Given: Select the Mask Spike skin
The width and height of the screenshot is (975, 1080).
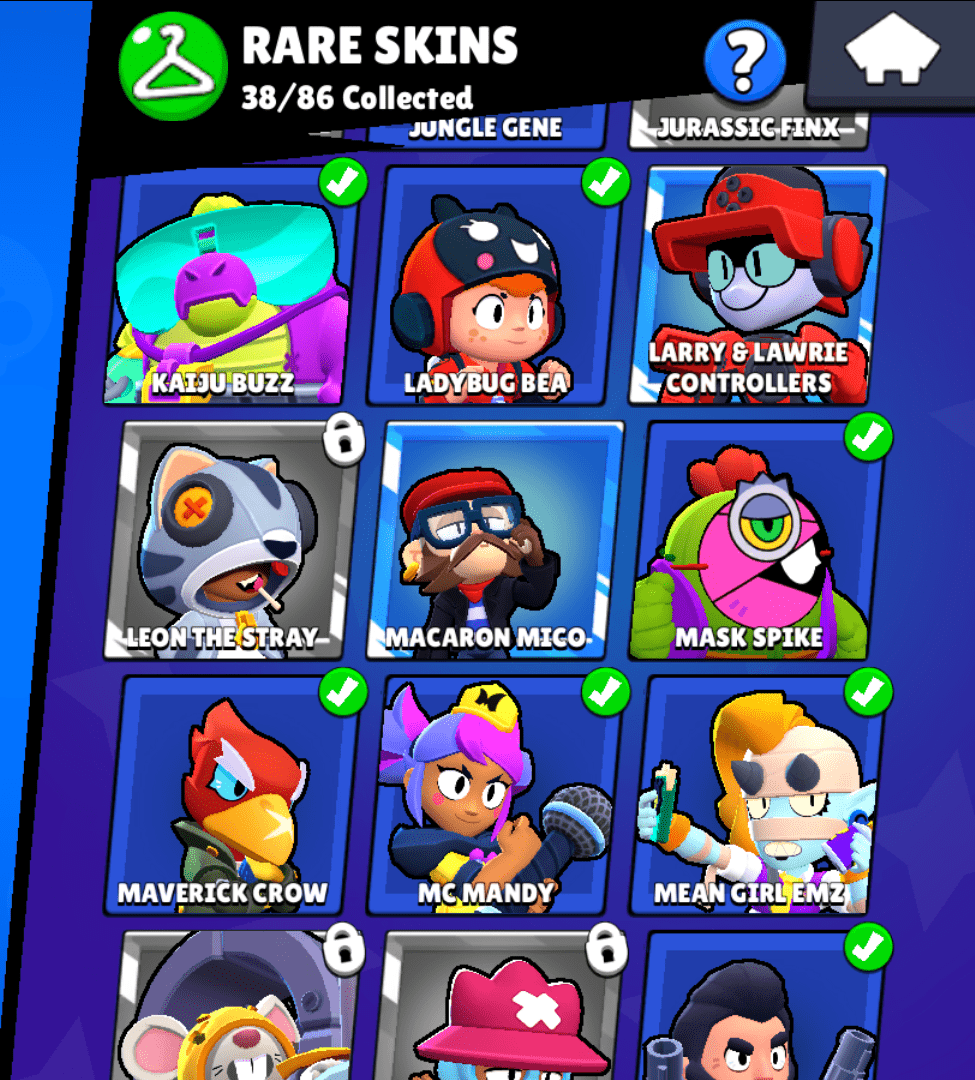Looking at the screenshot, I should coord(757,540).
